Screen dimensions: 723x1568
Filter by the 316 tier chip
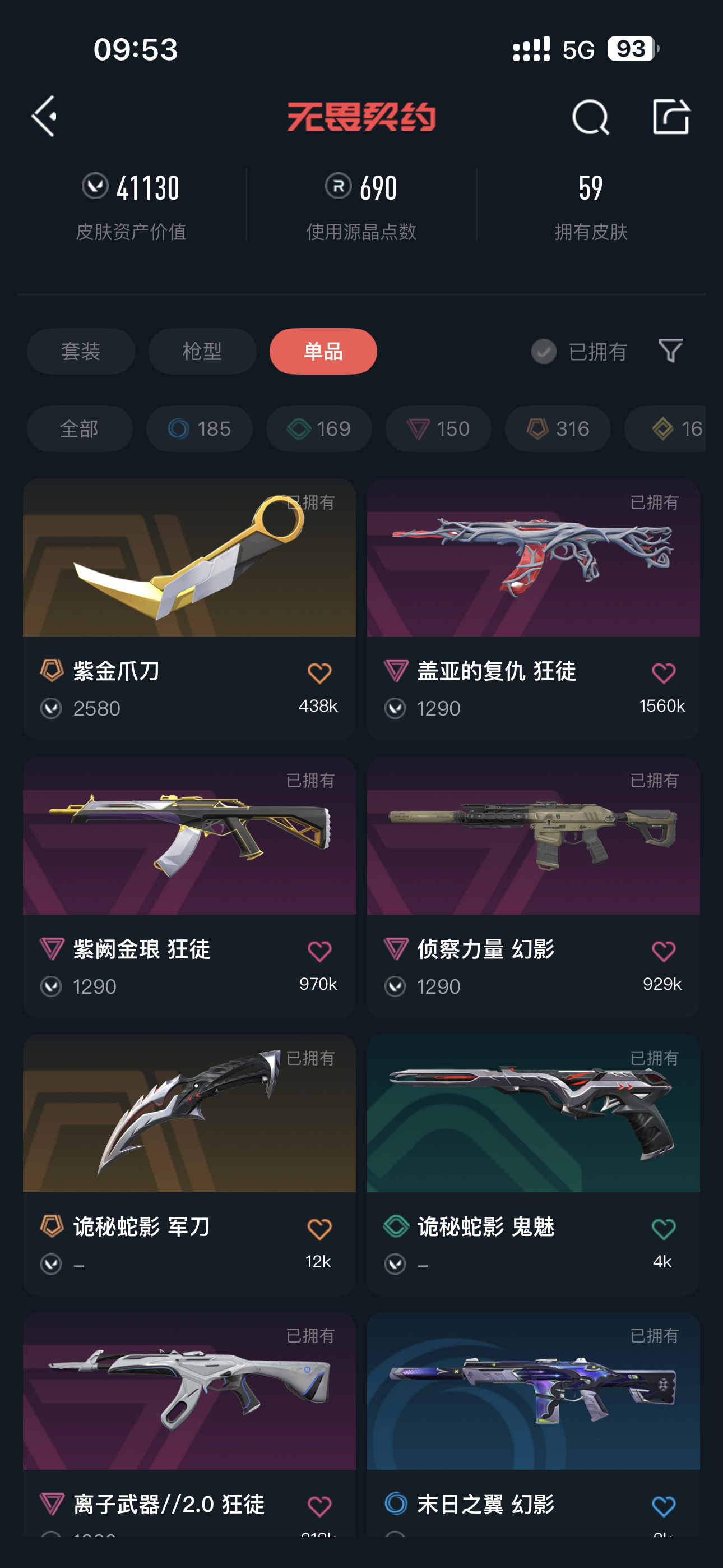click(558, 428)
